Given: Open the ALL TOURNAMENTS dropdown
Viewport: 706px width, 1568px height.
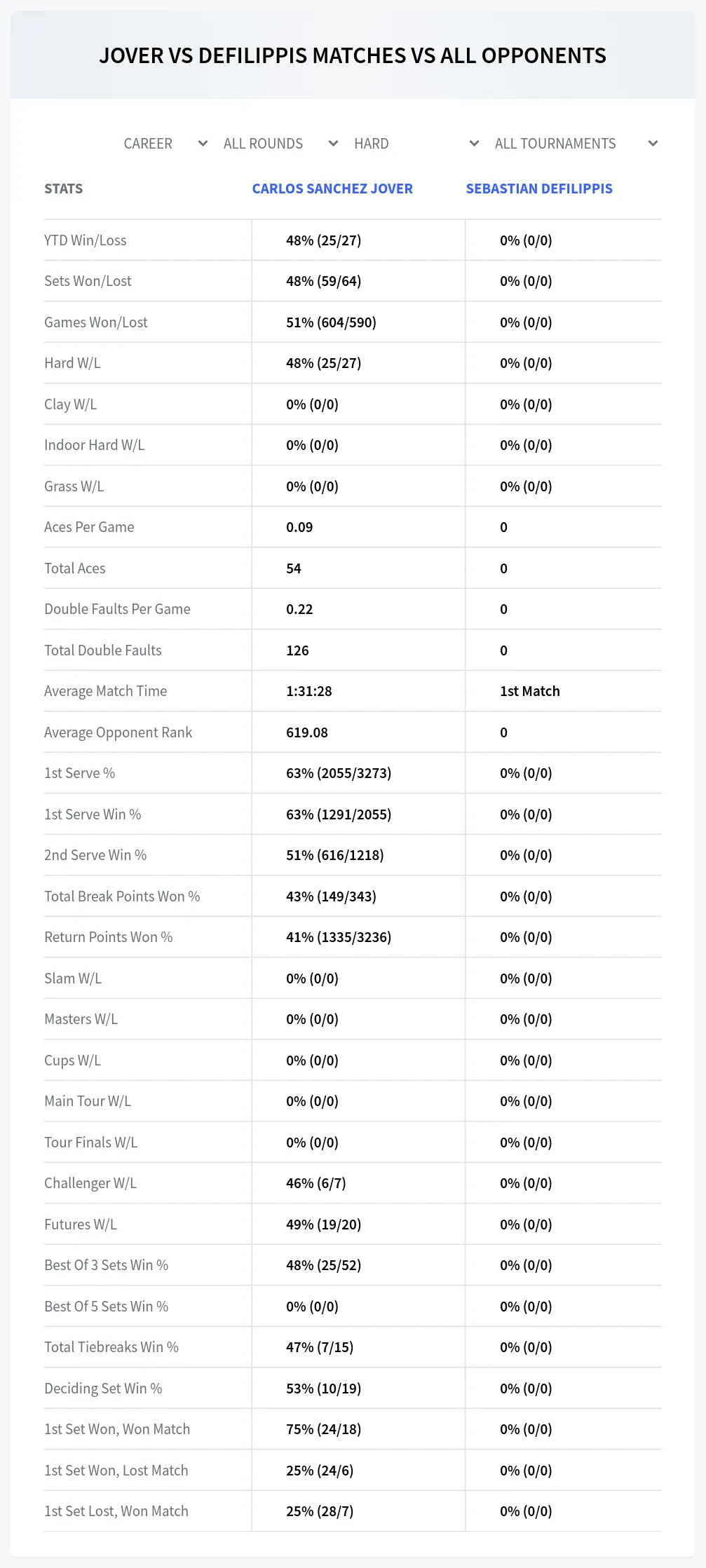Looking at the screenshot, I should (576, 144).
